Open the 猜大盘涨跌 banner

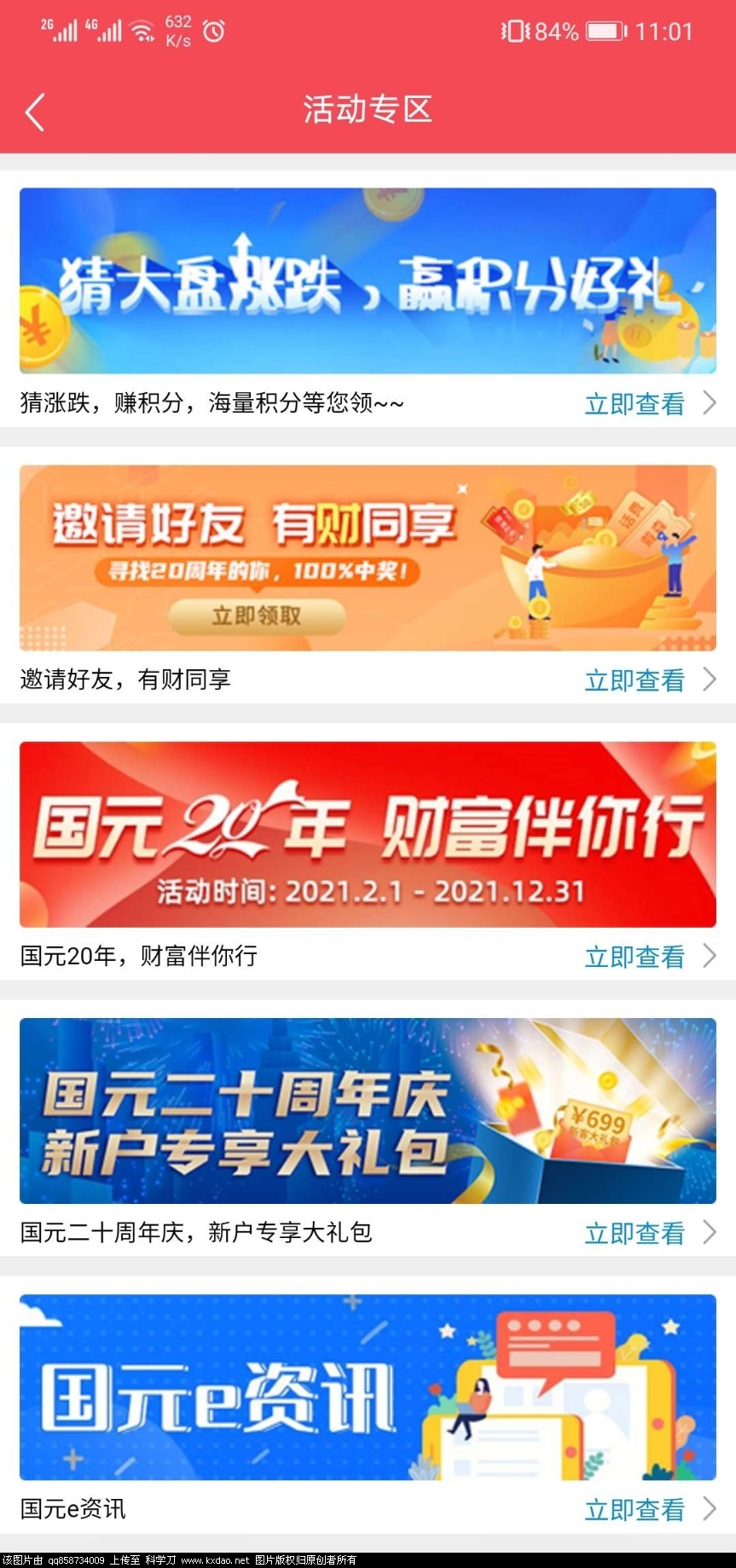pos(368,281)
